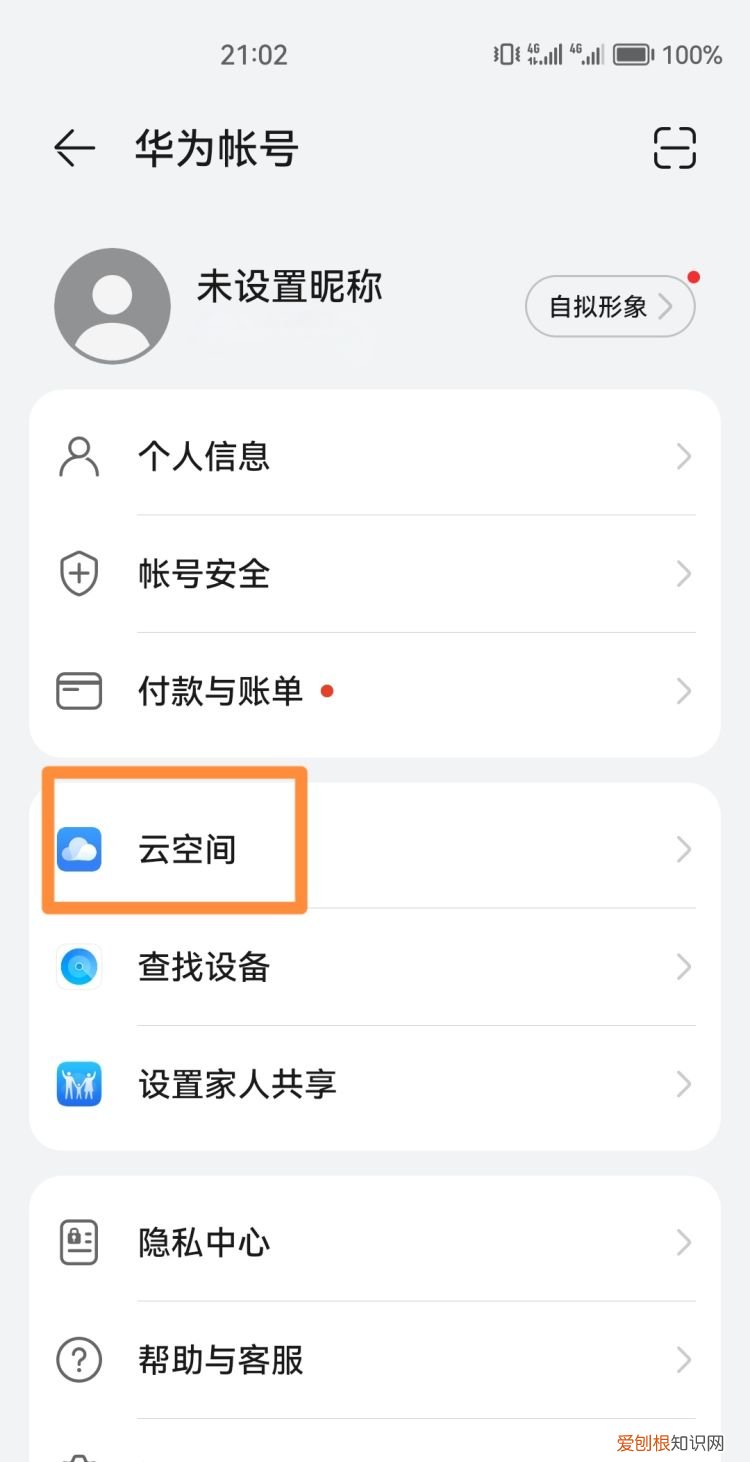Viewport: 750px width, 1462px height.
Task: Open the QR scan icon top right
Action: coord(675,147)
